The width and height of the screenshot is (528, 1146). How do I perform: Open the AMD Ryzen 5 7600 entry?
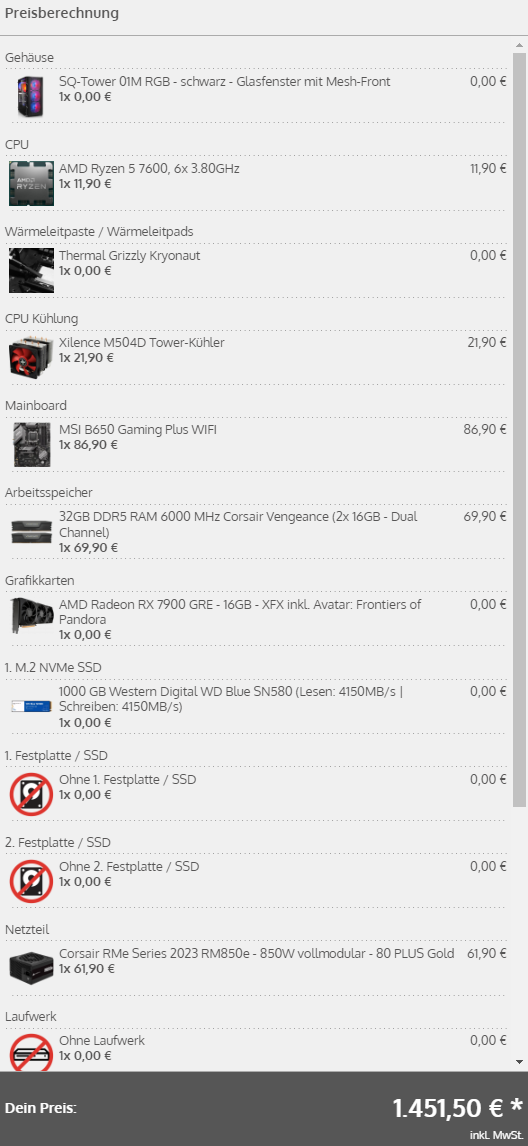(x=256, y=183)
